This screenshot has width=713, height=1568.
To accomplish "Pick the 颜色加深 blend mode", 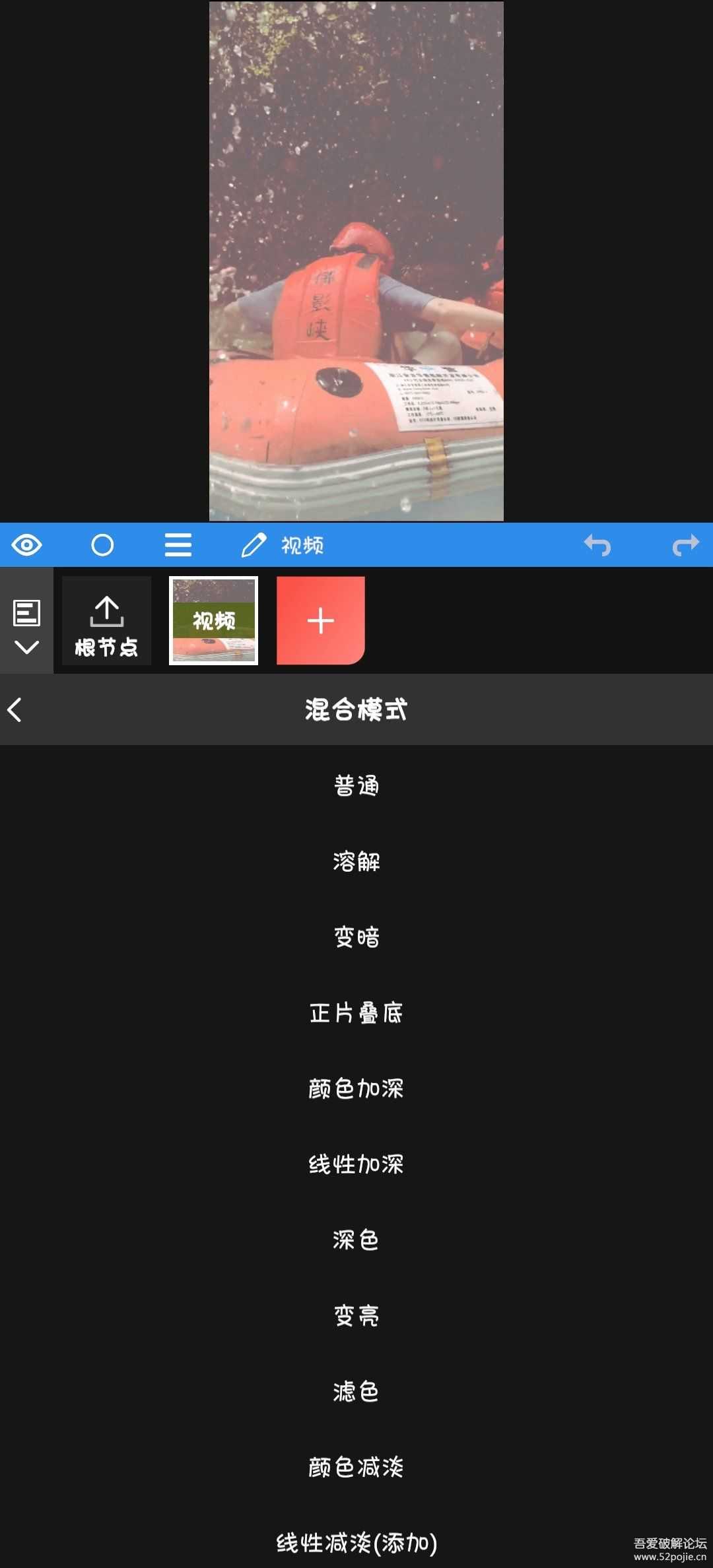I will point(356,1089).
